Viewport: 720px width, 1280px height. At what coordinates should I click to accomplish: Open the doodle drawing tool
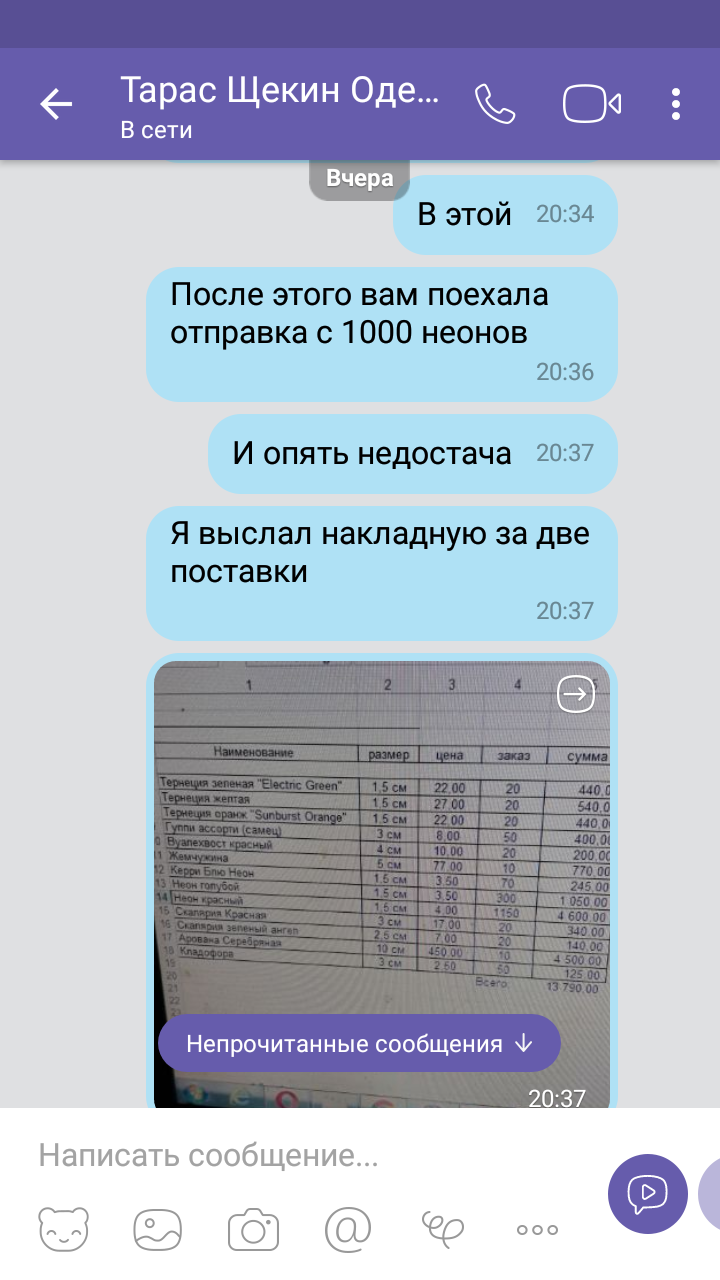(x=441, y=1229)
